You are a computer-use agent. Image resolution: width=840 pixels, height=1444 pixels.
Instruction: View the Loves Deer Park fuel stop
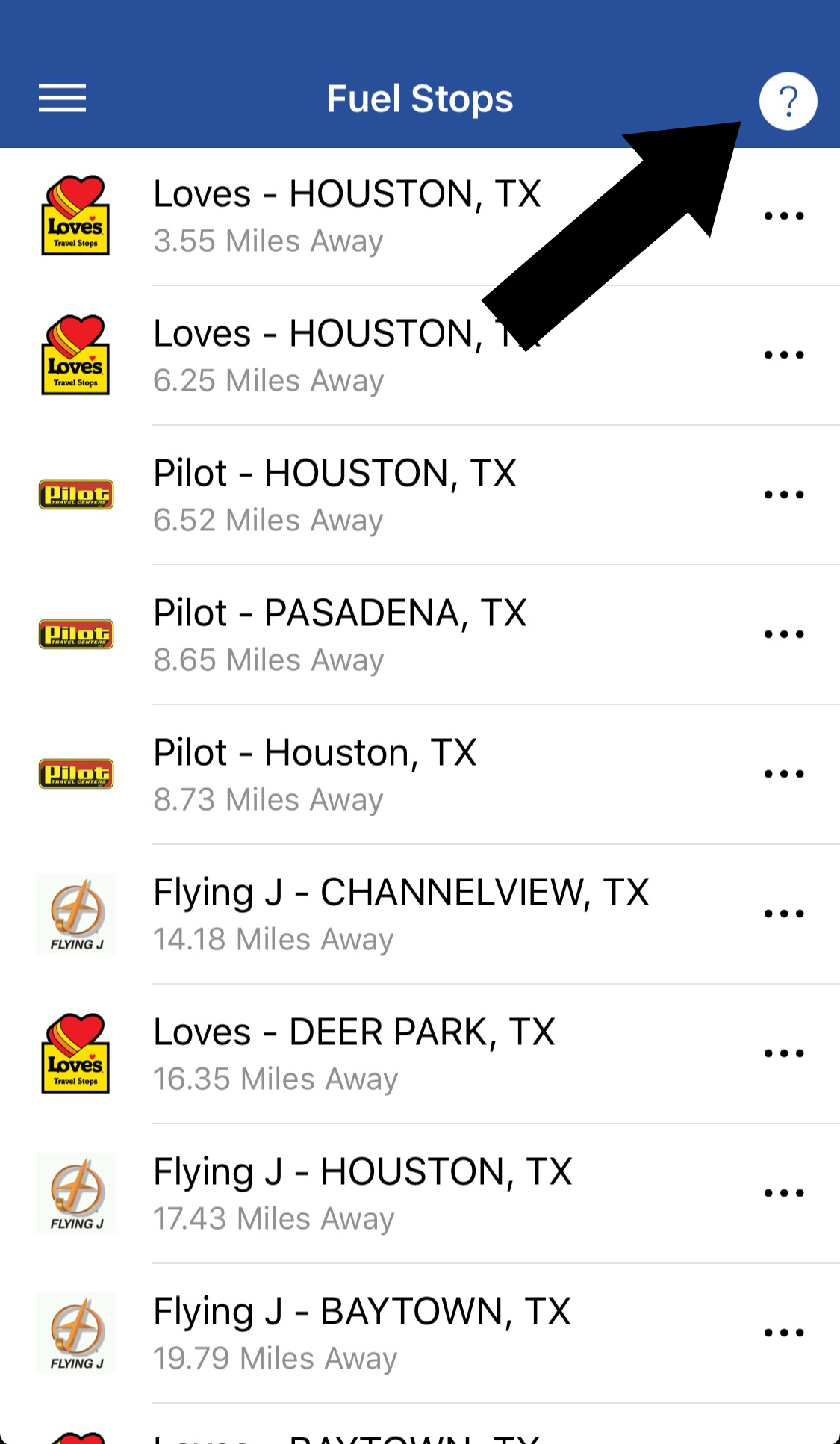(x=354, y=1053)
